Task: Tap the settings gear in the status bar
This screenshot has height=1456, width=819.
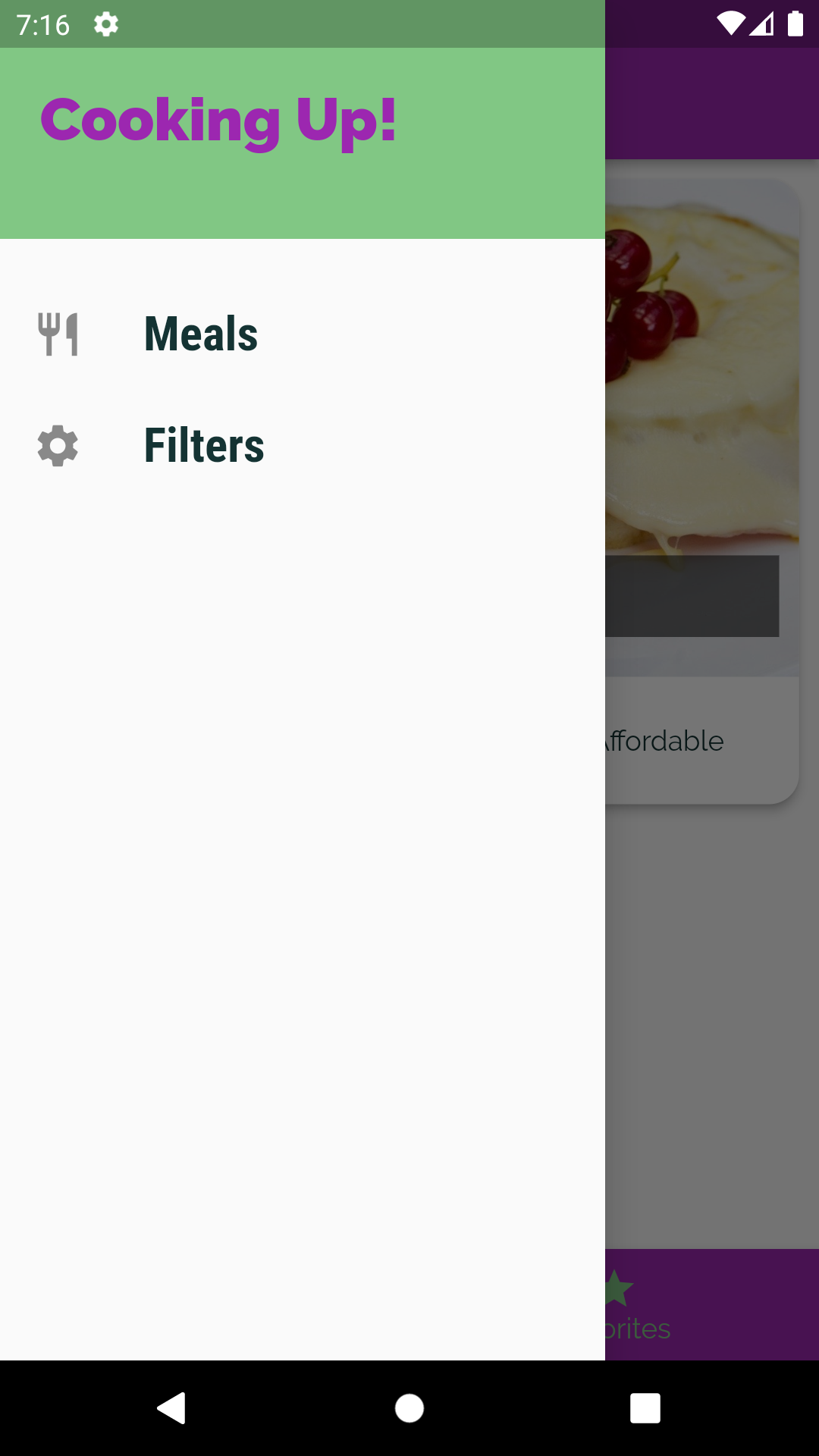Action: 106,24
